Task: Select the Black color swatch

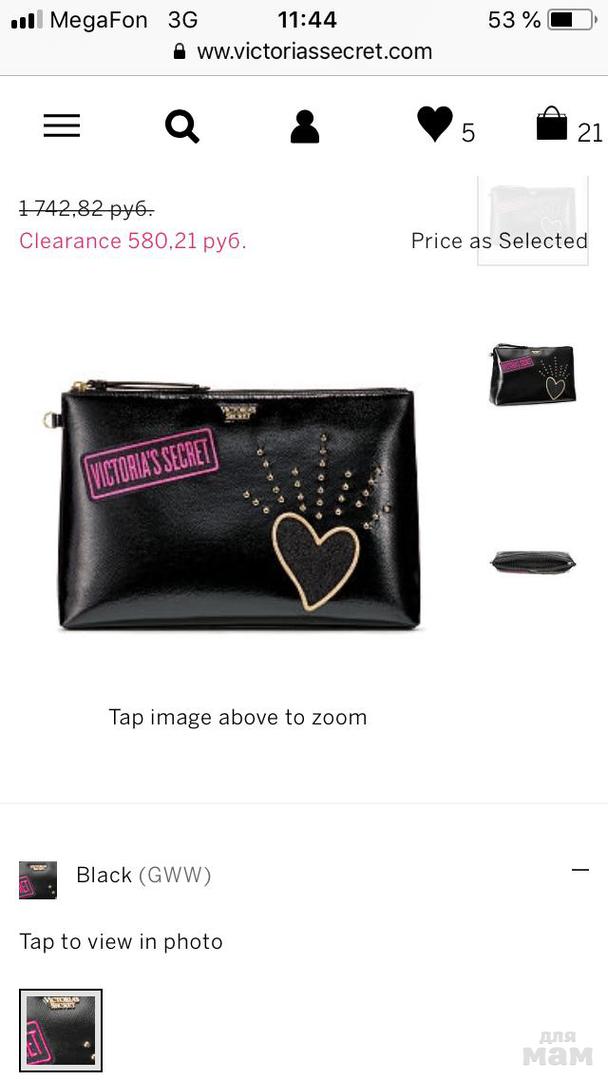Action: [x=61, y=1030]
